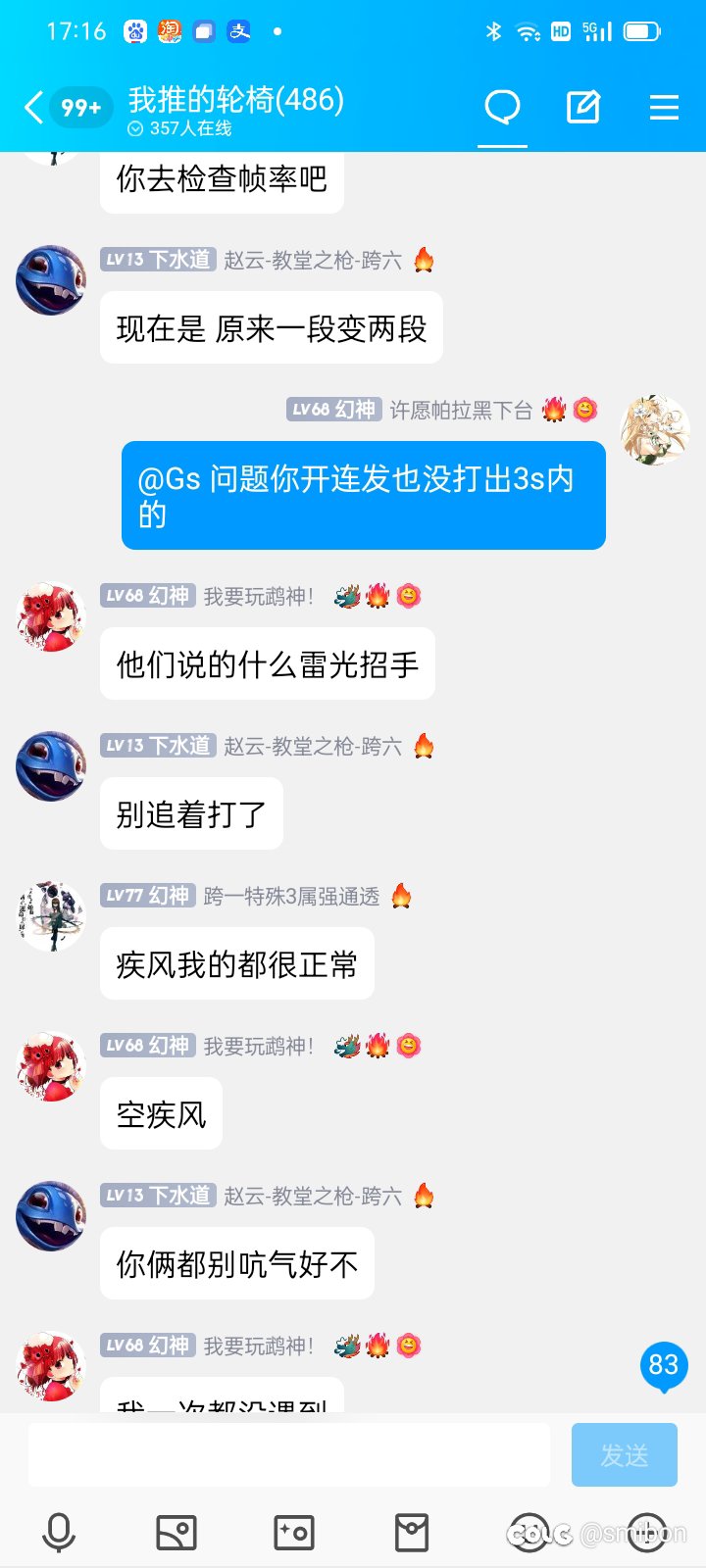Screen dimensions: 706x1568
Task: Open the edit post icon in header
Action: 583,107
